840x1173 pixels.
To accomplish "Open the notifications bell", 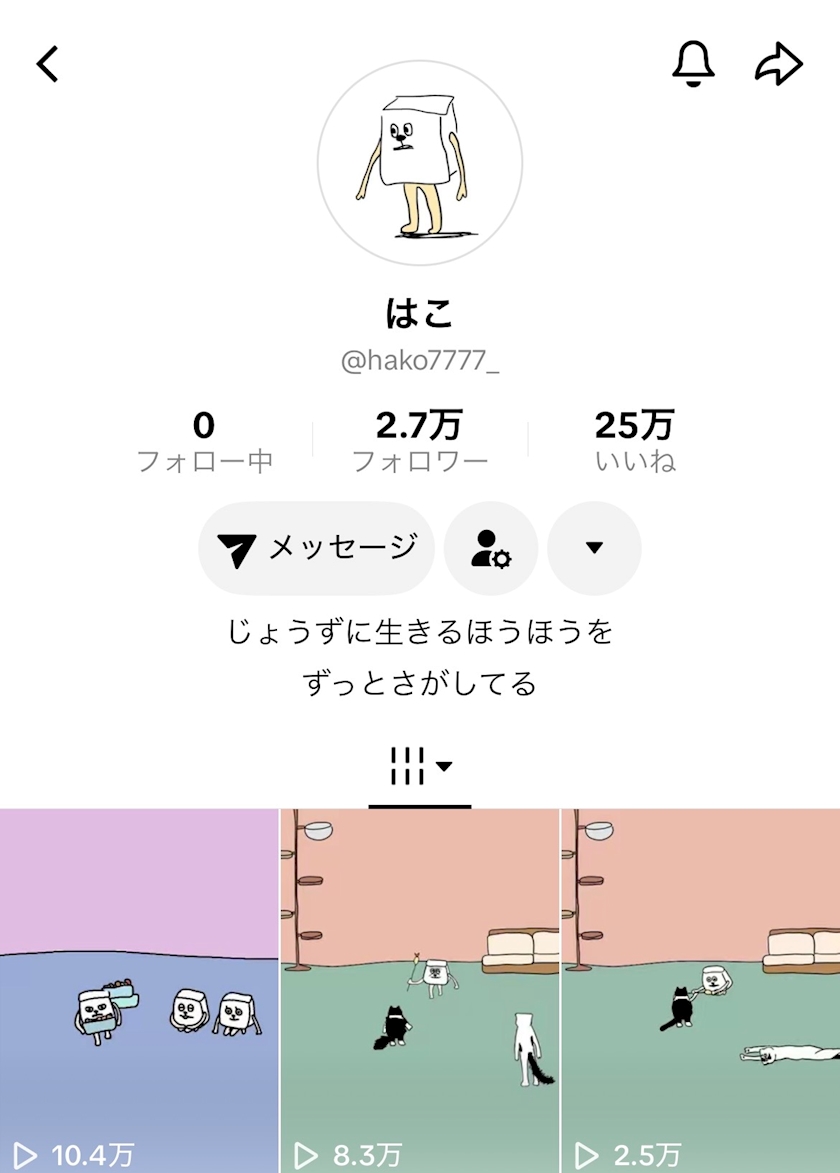I will click(x=693, y=64).
